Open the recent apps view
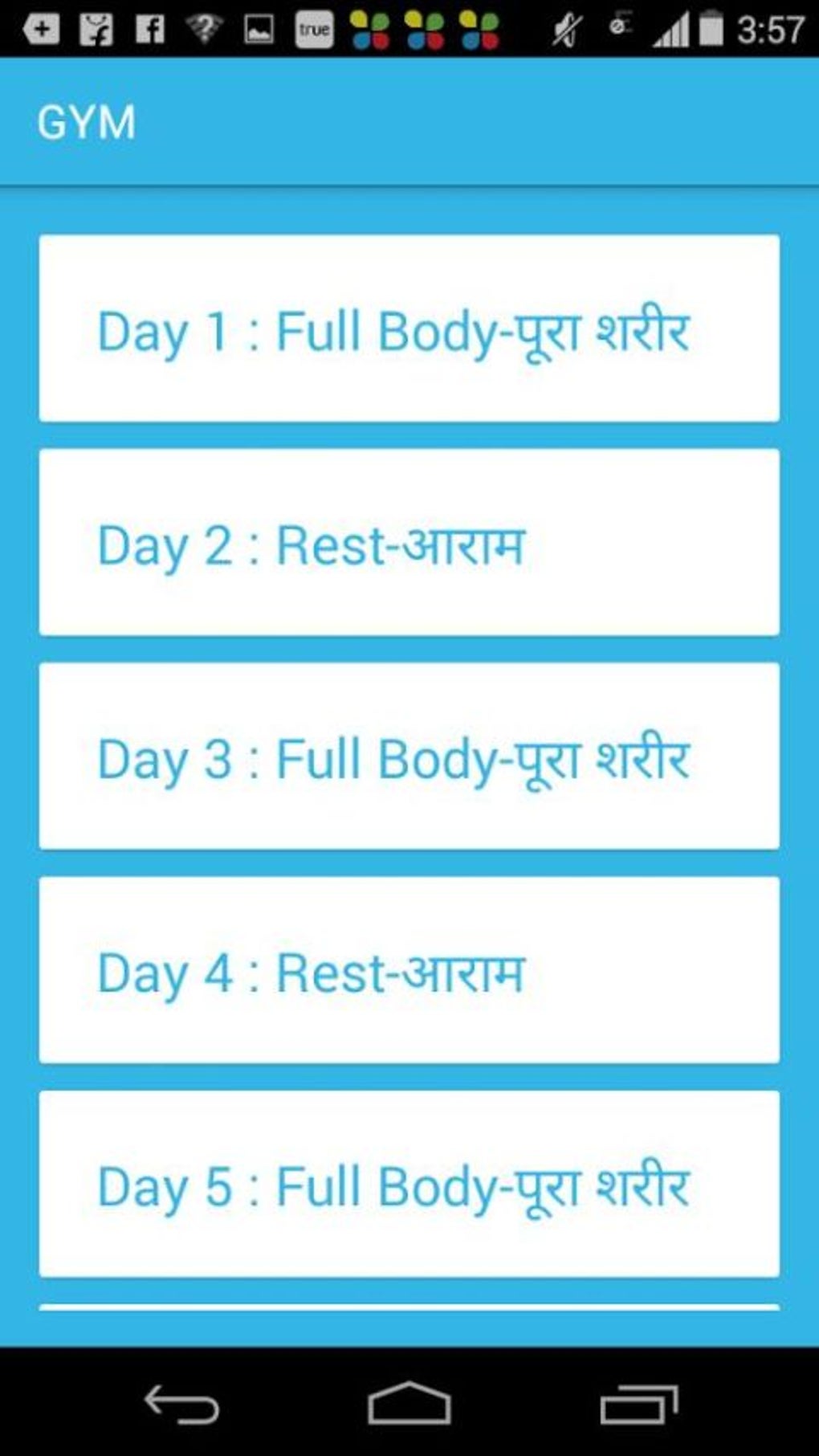 638,1404
